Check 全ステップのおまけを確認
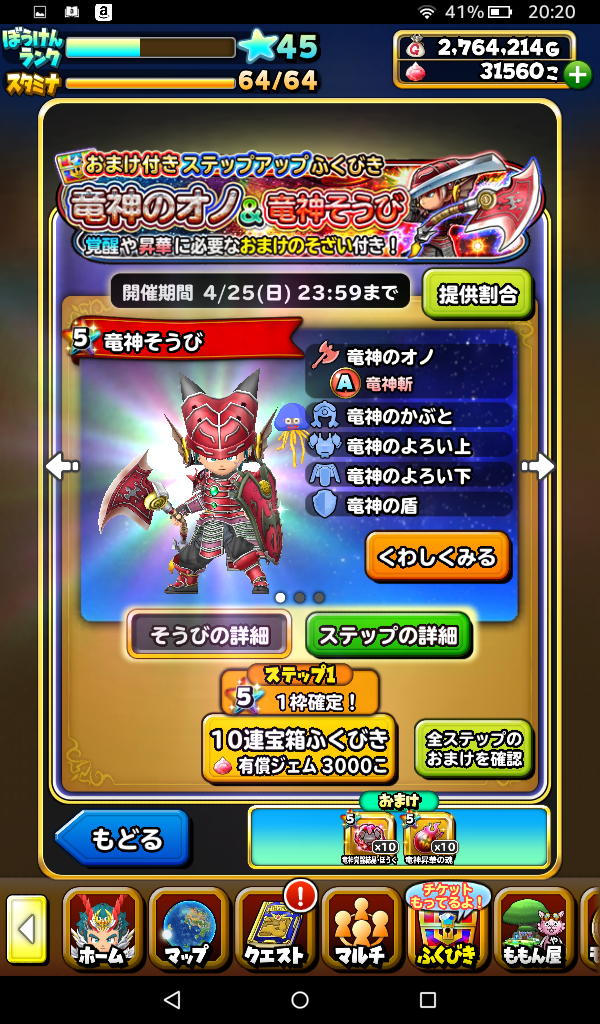 [x=474, y=749]
